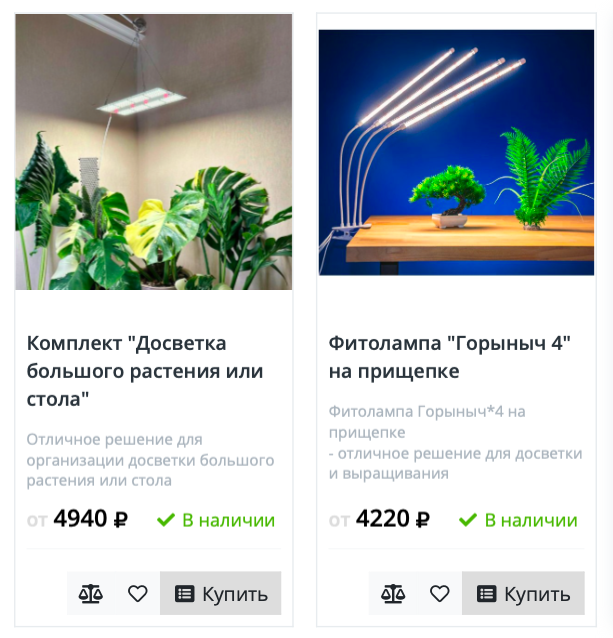This screenshot has width=613, height=638.
Task: Open the Комплект Досветка большого растения product image
Action: [x=154, y=152]
